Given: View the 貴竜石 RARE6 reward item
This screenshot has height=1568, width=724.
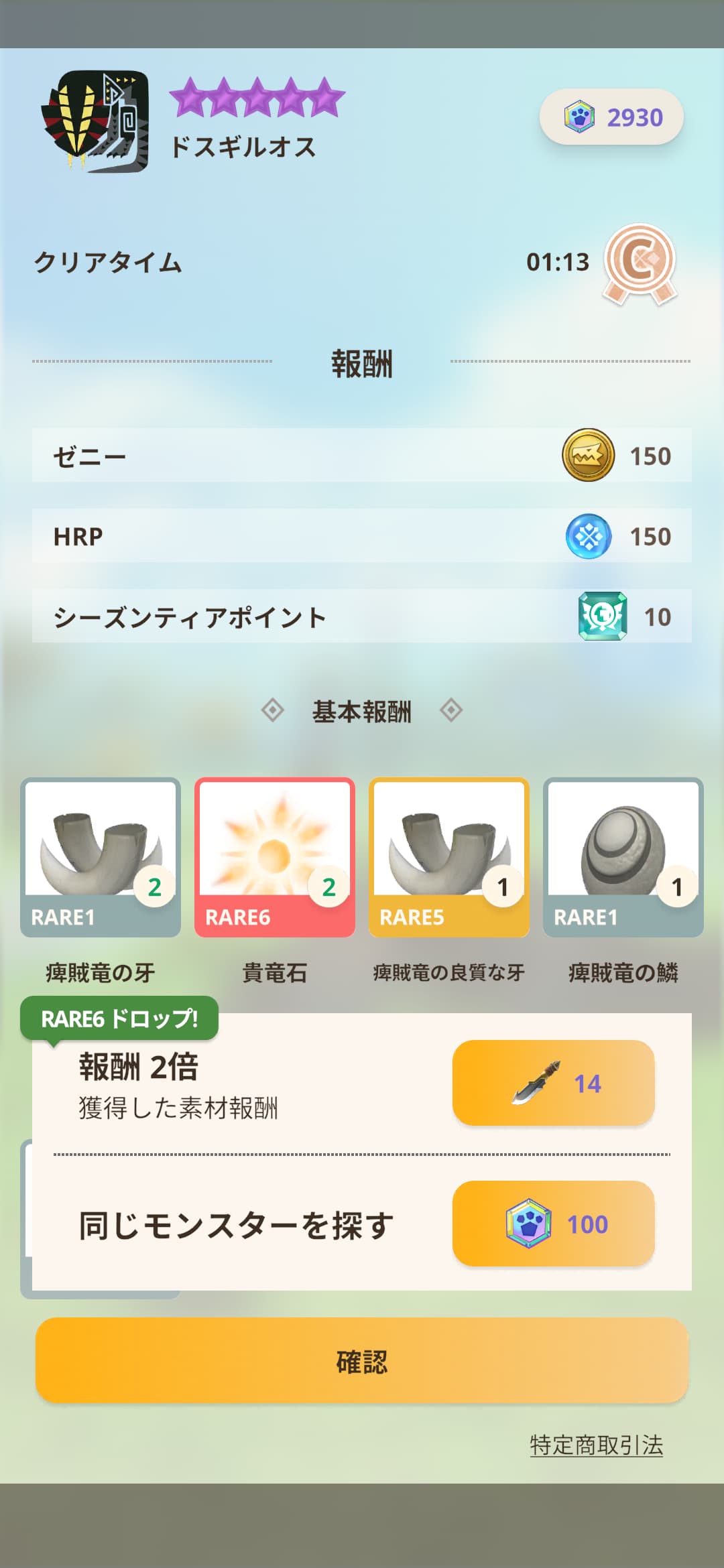Looking at the screenshot, I should (275, 858).
